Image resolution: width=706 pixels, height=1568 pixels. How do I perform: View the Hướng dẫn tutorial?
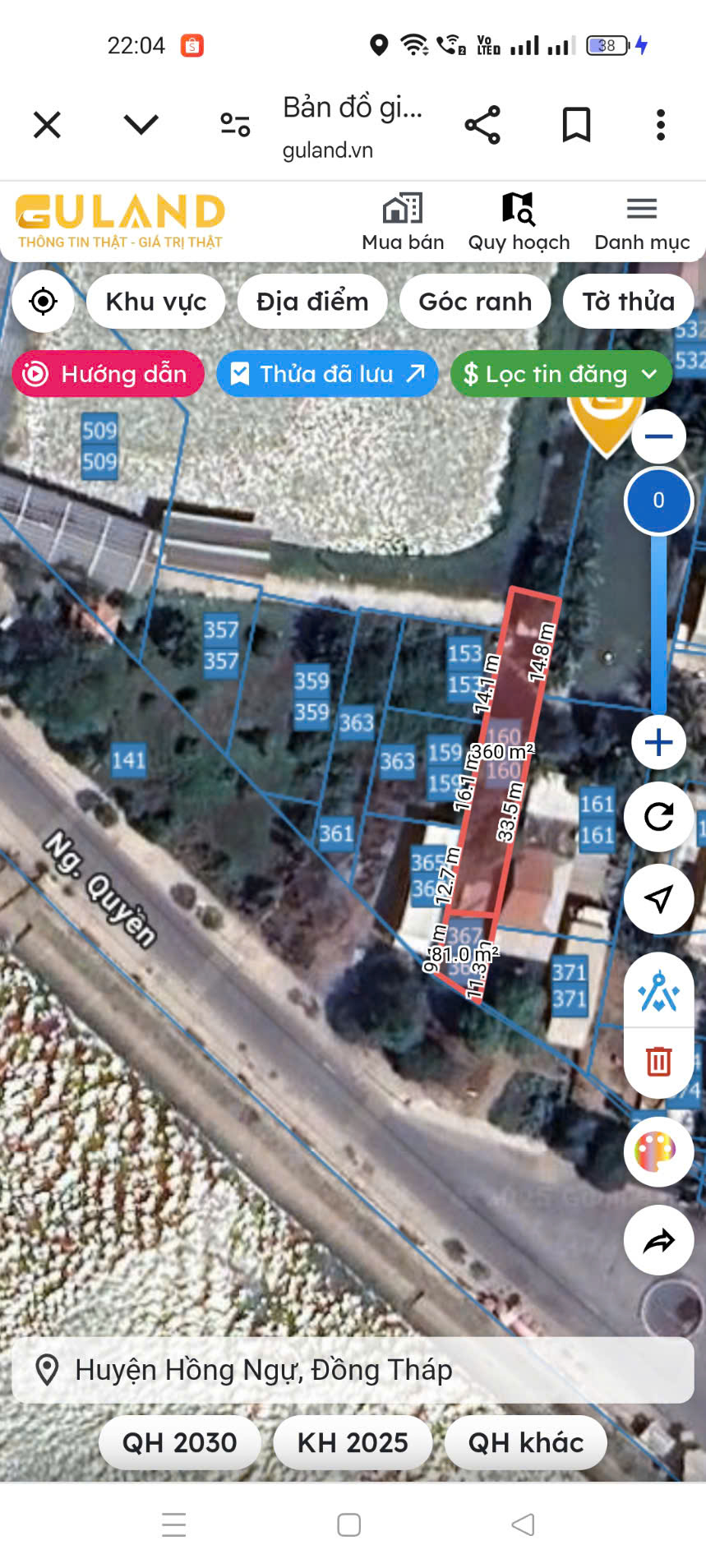click(x=108, y=374)
